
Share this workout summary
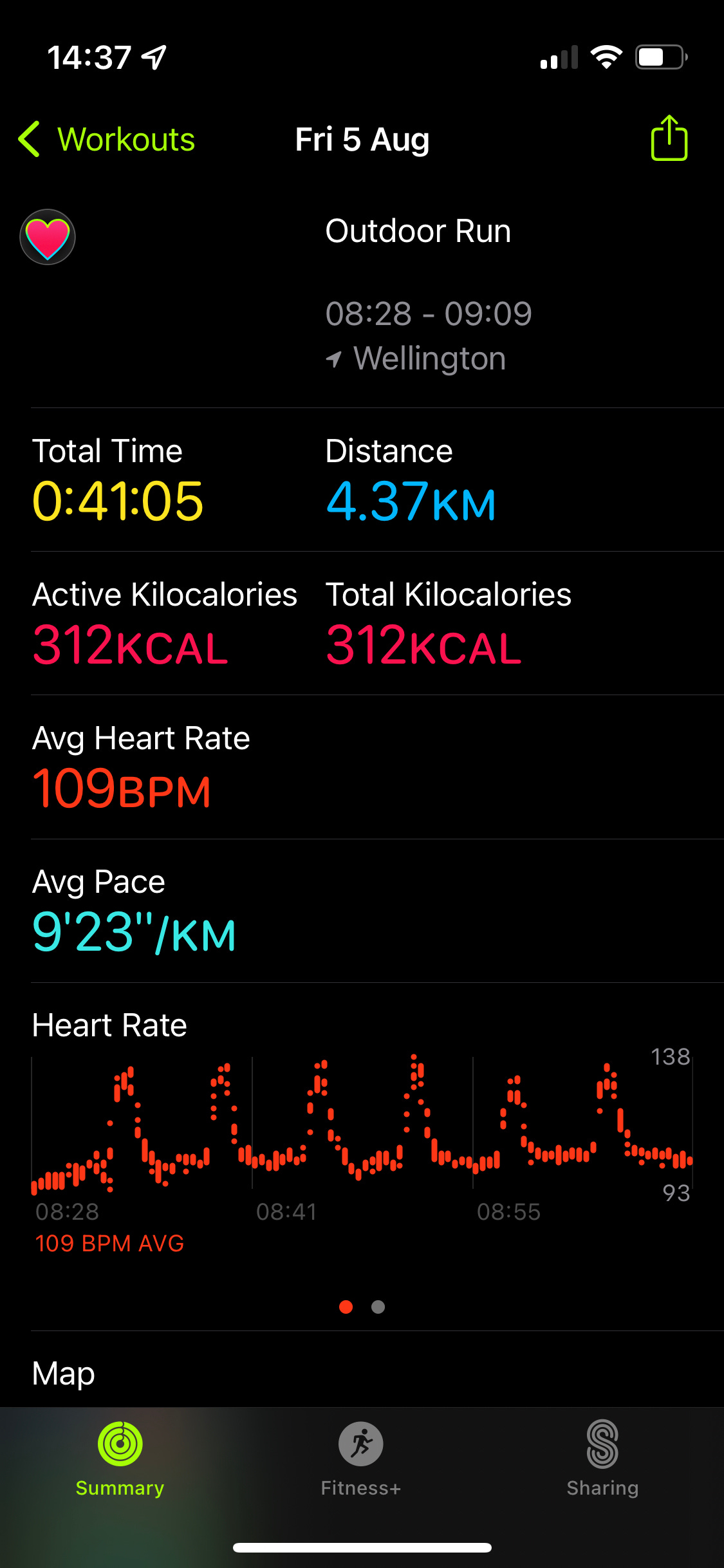[x=669, y=138]
